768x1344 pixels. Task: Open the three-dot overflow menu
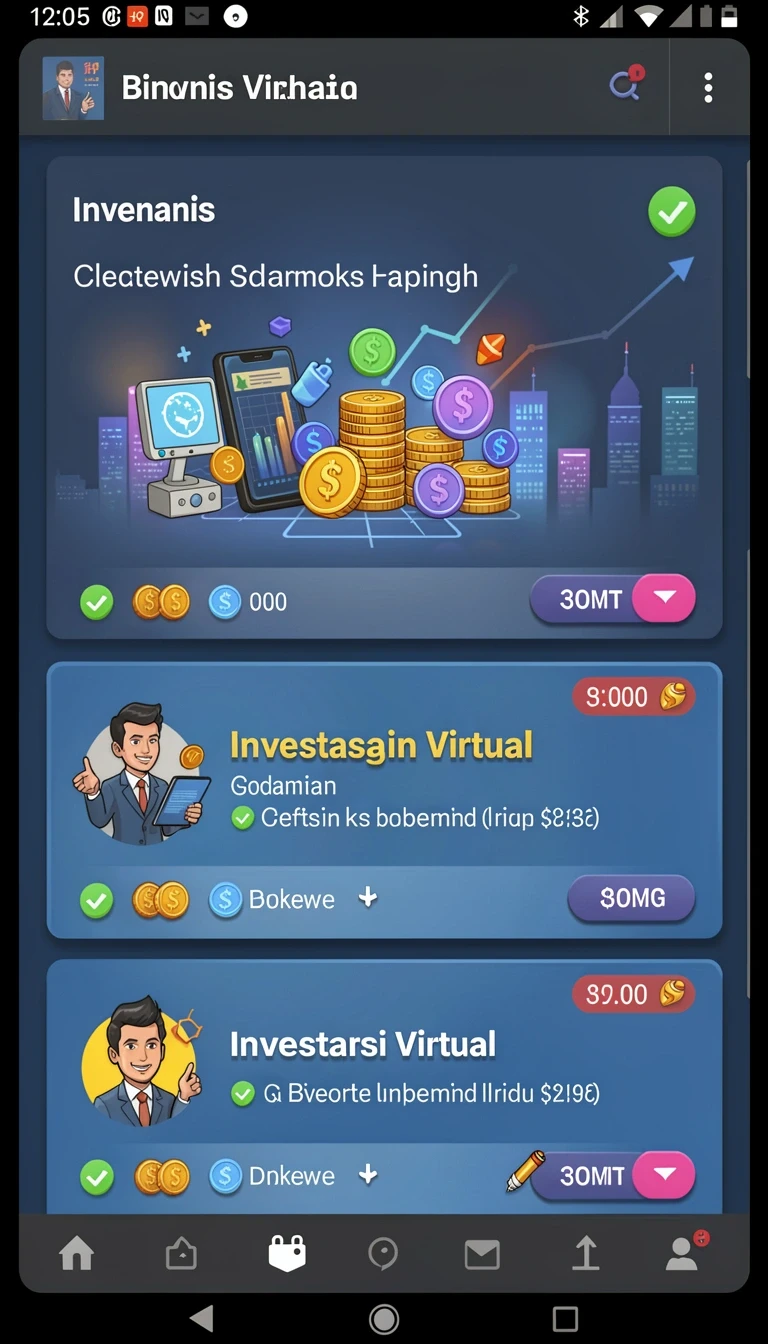pos(708,88)
